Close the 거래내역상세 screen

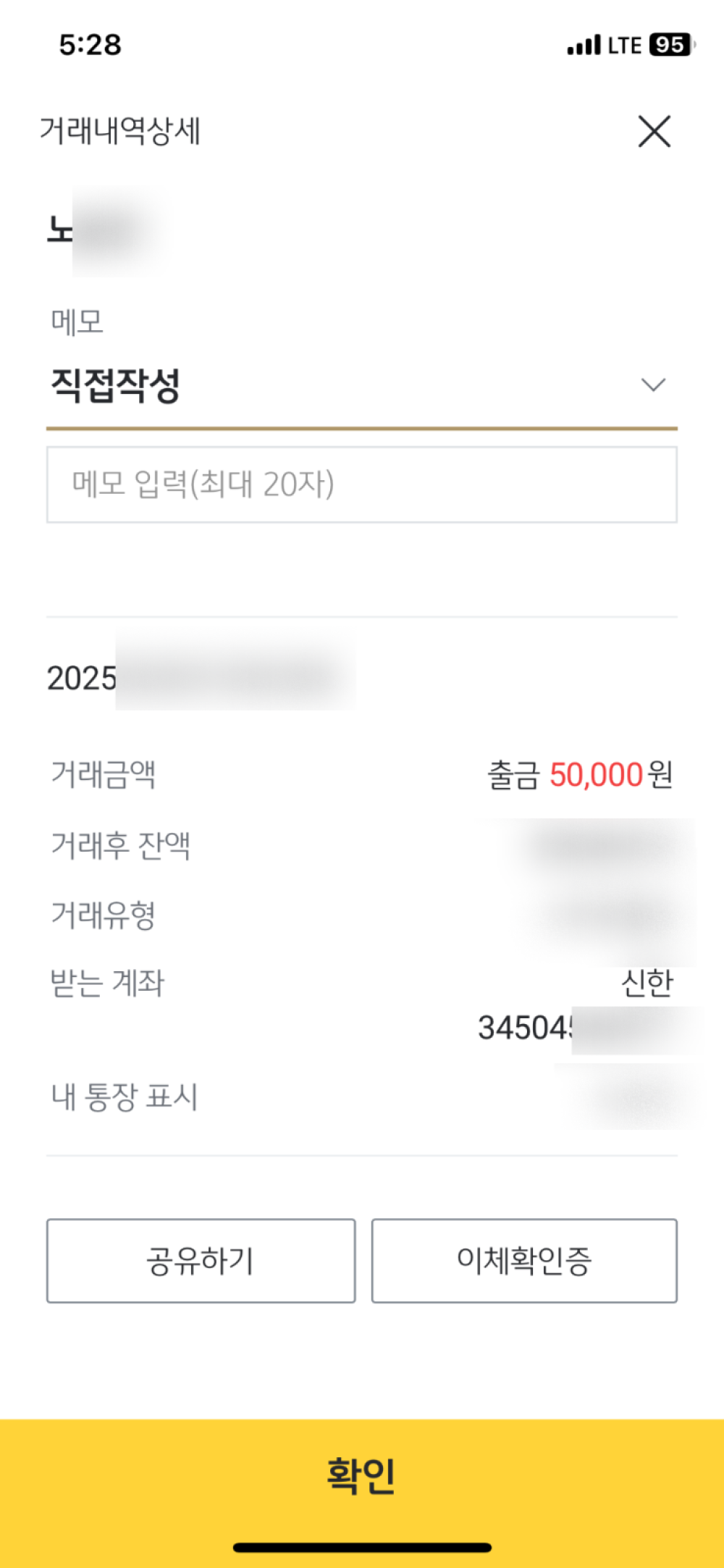click(x=654, y=131)
